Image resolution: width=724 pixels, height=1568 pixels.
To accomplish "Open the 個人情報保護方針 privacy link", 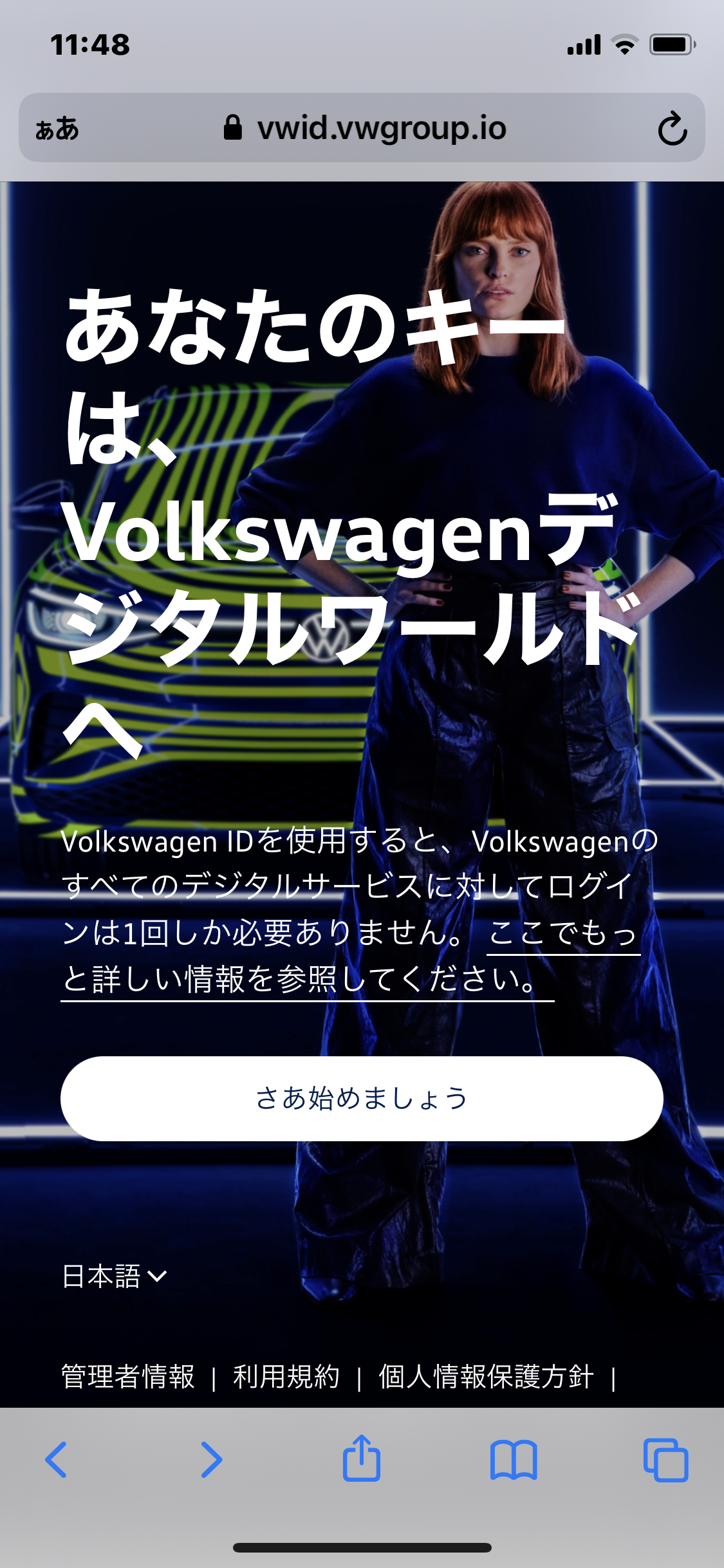I will coord(486,1377).
